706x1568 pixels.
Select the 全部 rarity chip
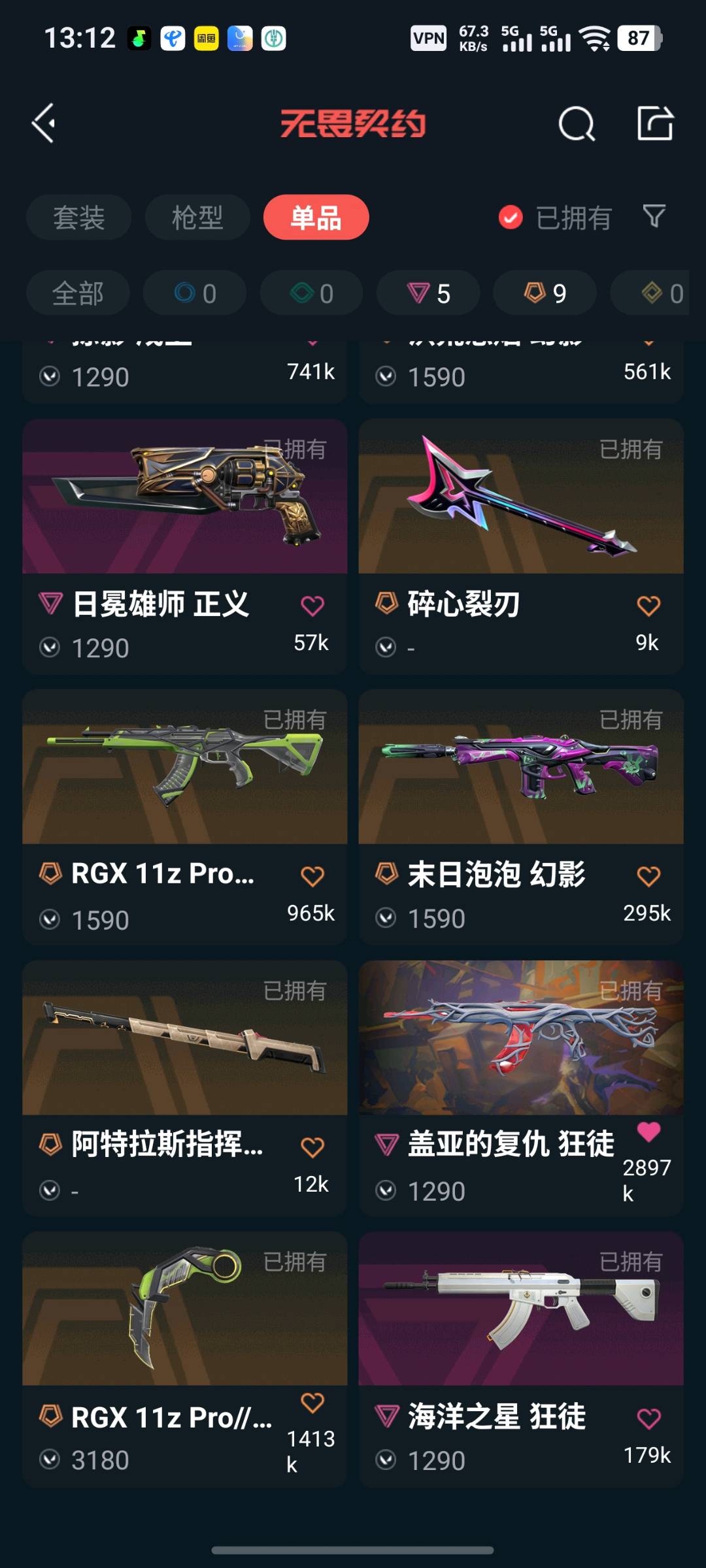[78, 293]
